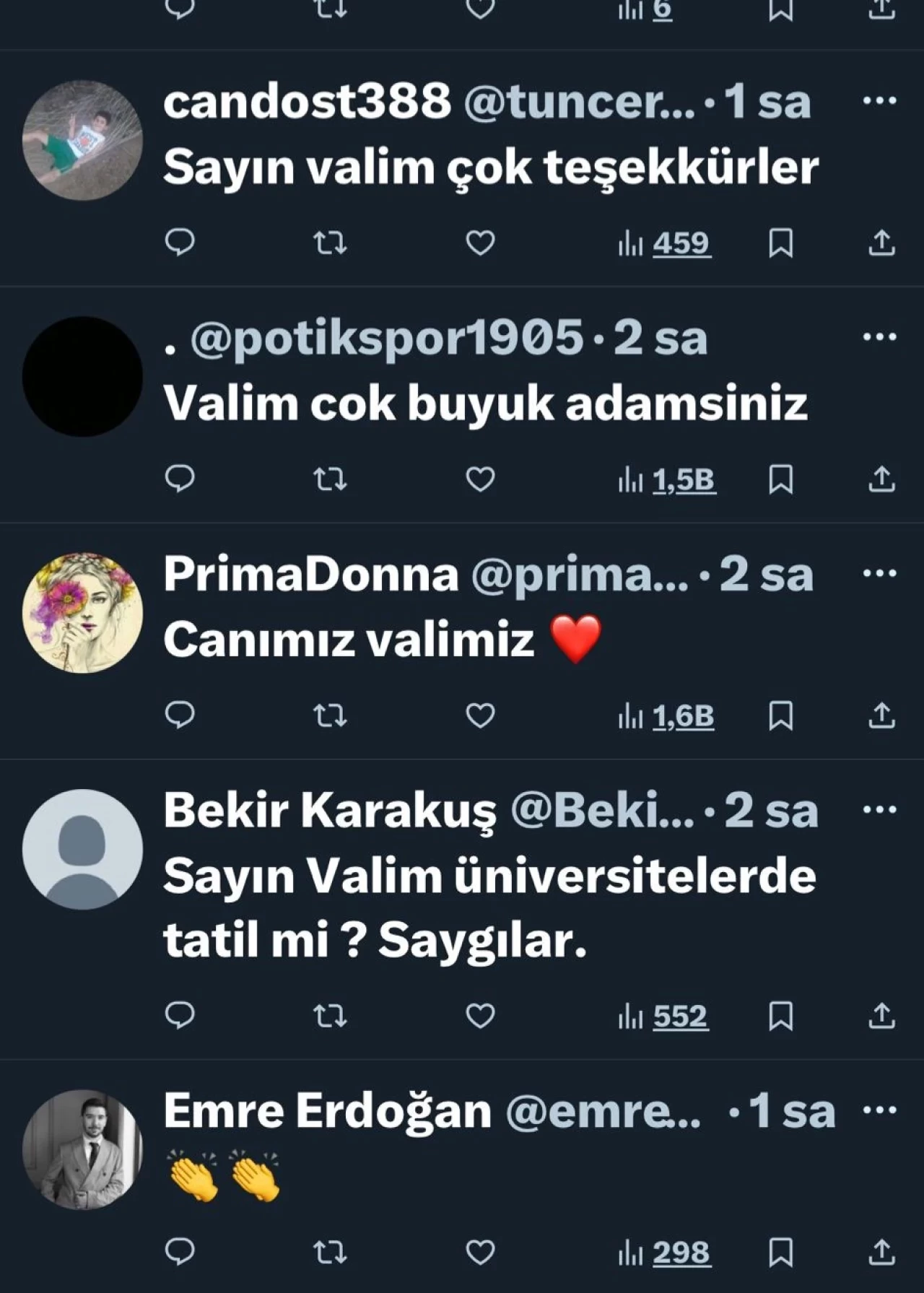Open more options on PrimaDonna's tweet
The width and height of the screenshot is (924, 1293).
tap(879, 573)
